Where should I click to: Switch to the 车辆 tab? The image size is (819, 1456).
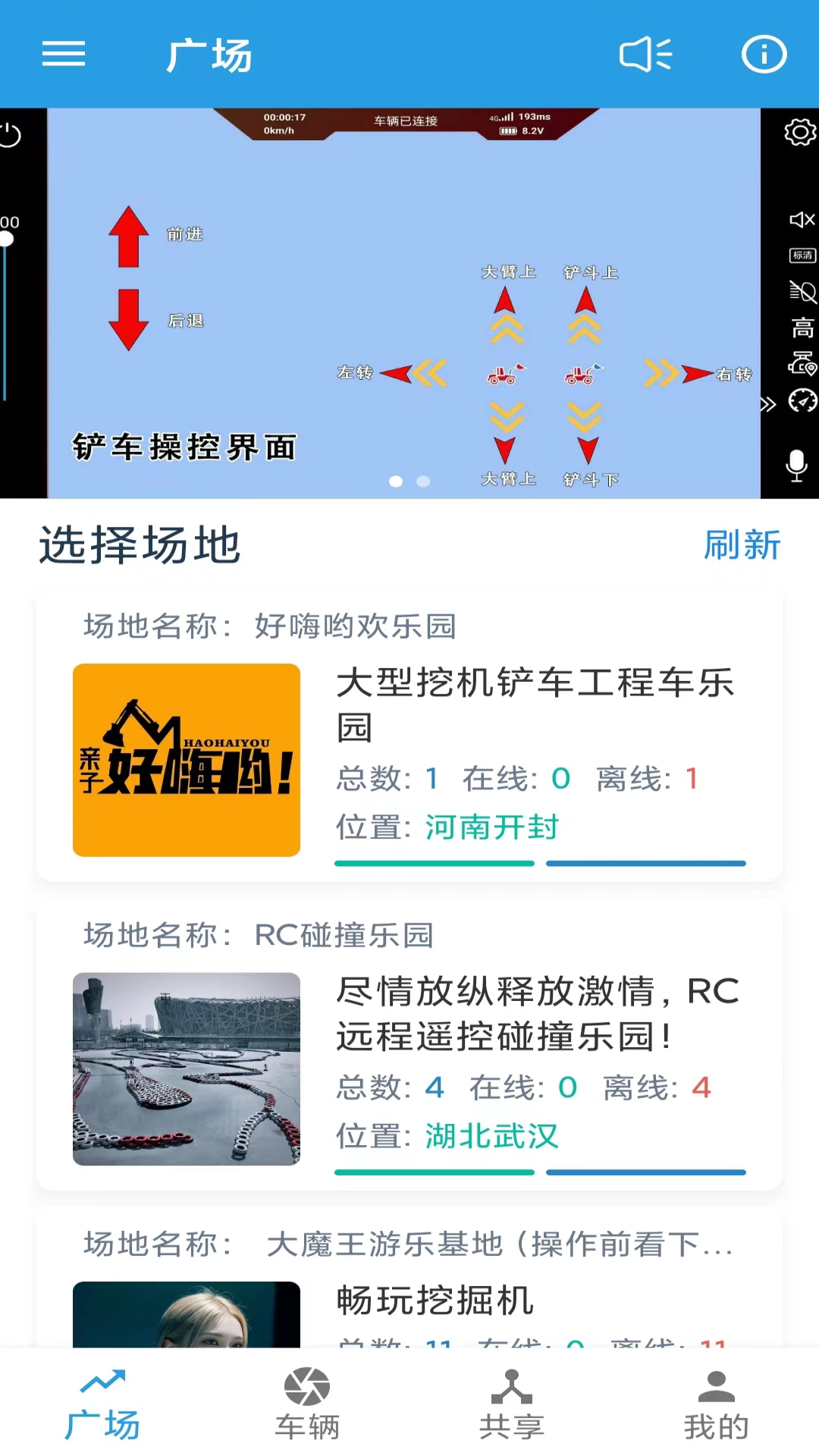307,1403
